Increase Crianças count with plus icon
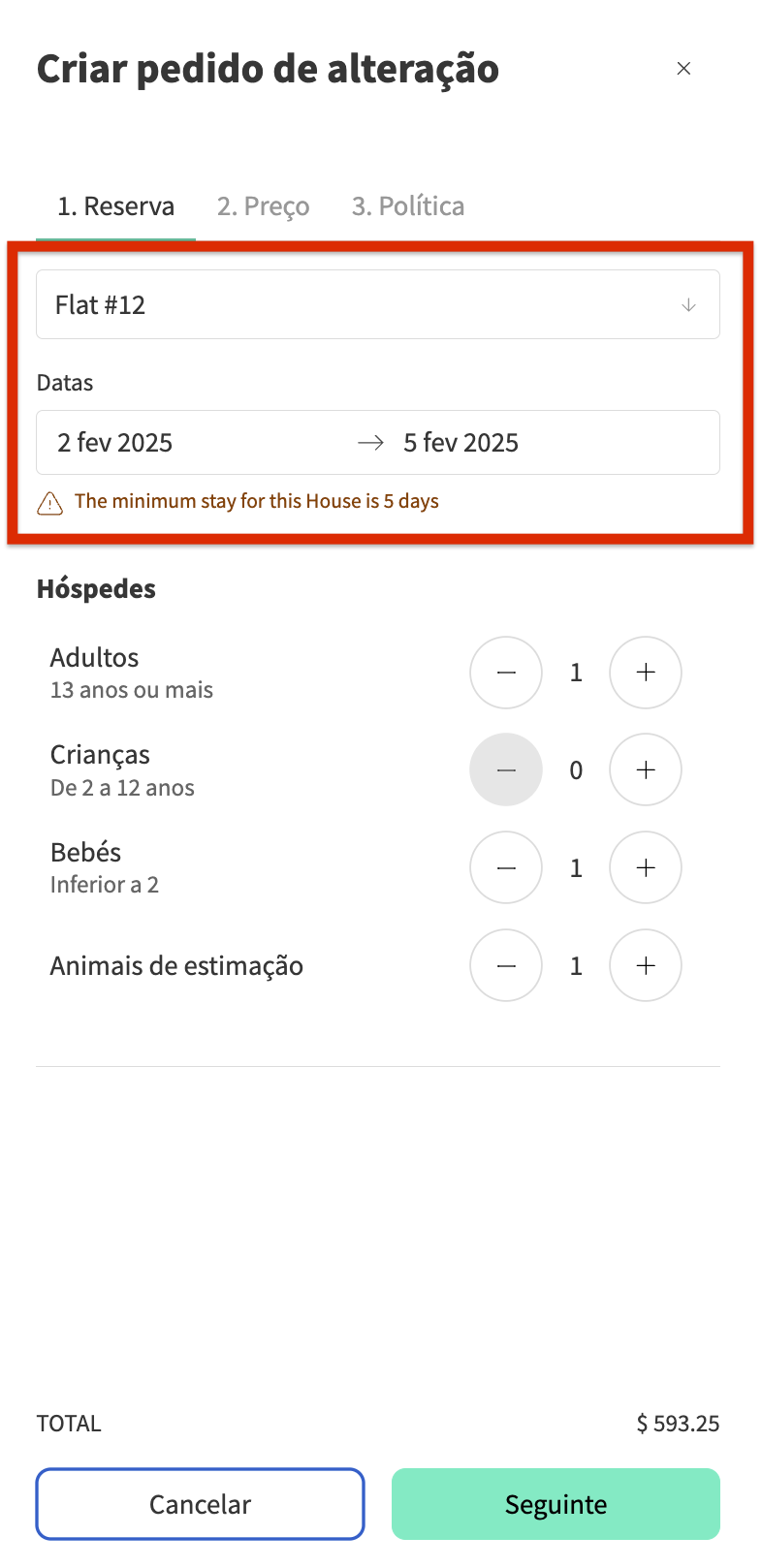 point(645,769)
